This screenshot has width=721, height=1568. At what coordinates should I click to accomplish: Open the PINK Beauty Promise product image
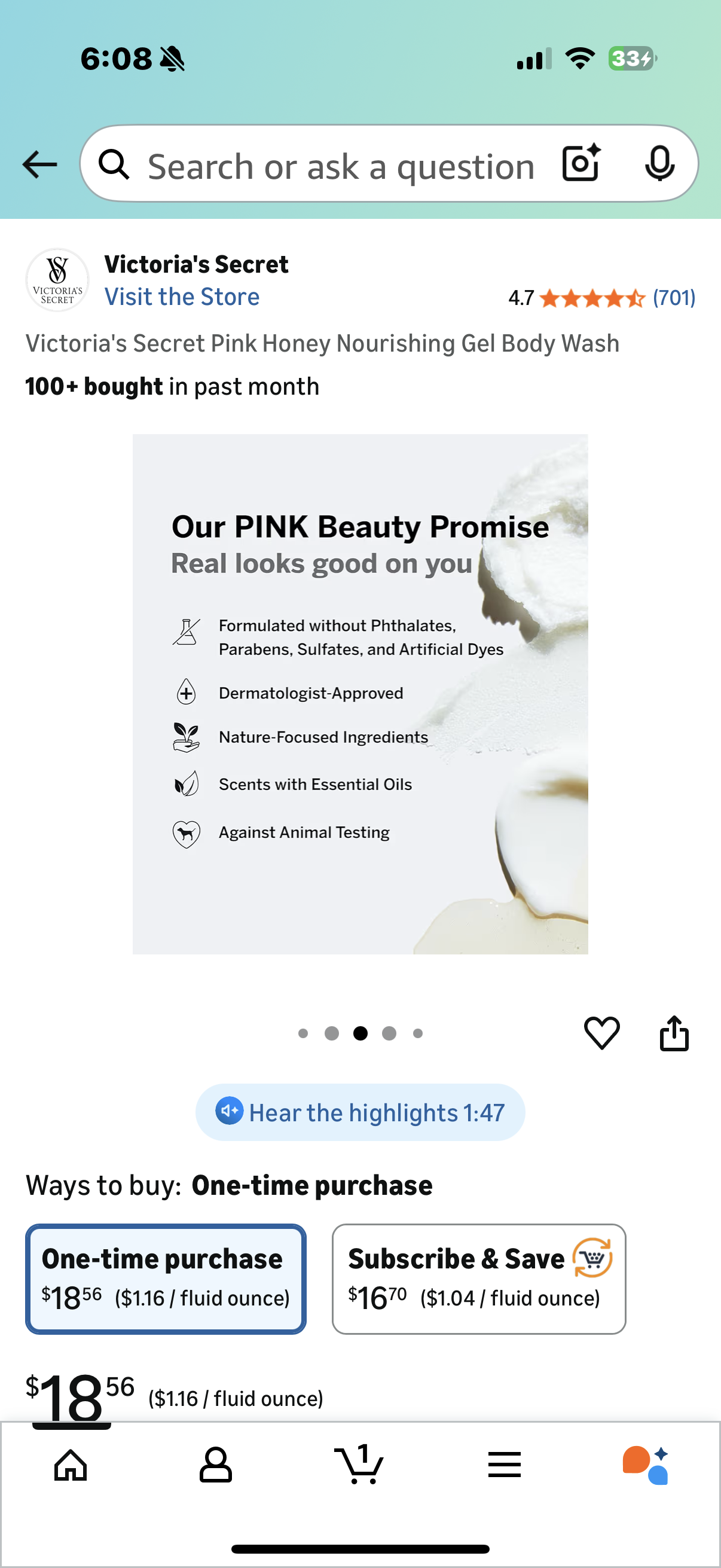[x=360, y=693]
